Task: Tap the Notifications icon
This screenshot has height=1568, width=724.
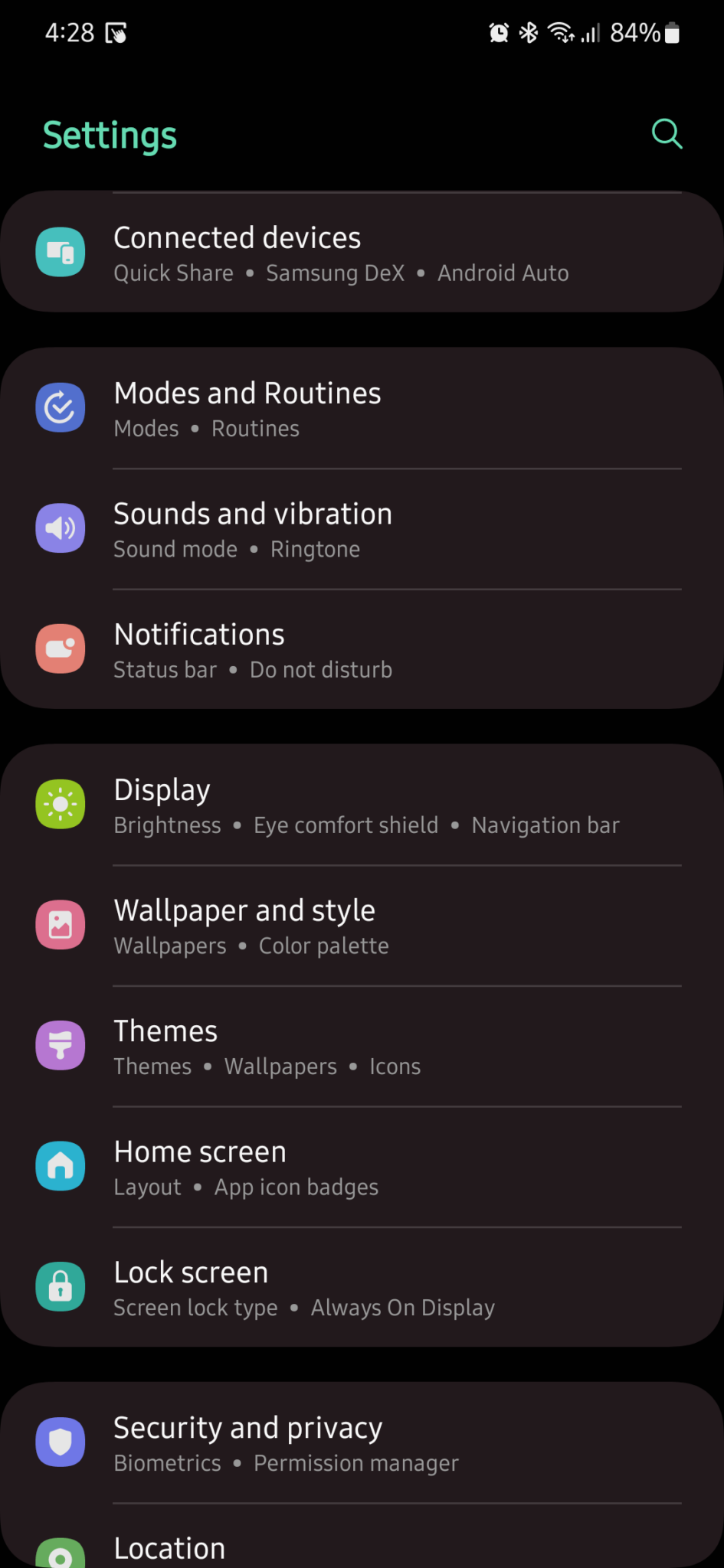Action: point(61,648)
